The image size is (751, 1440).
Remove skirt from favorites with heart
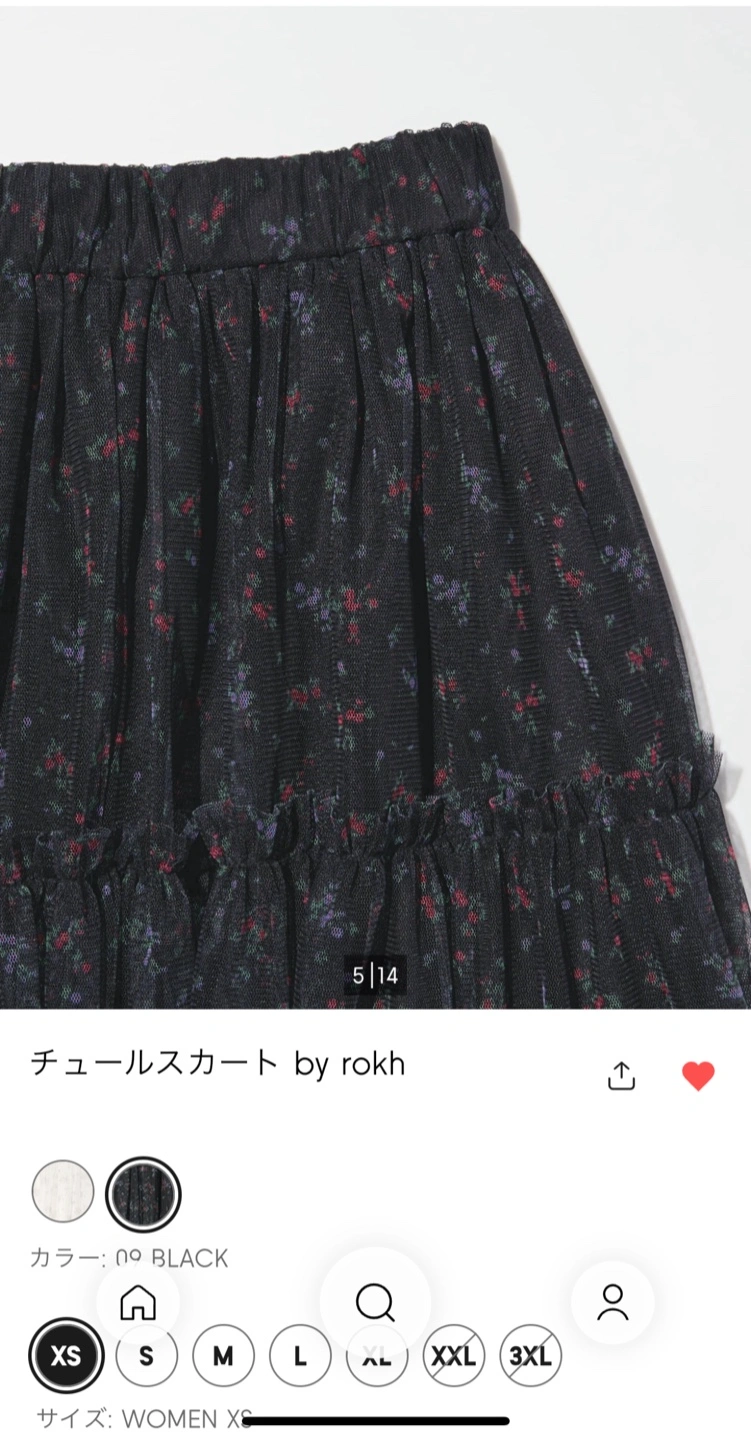click(x=698, y=1076)
